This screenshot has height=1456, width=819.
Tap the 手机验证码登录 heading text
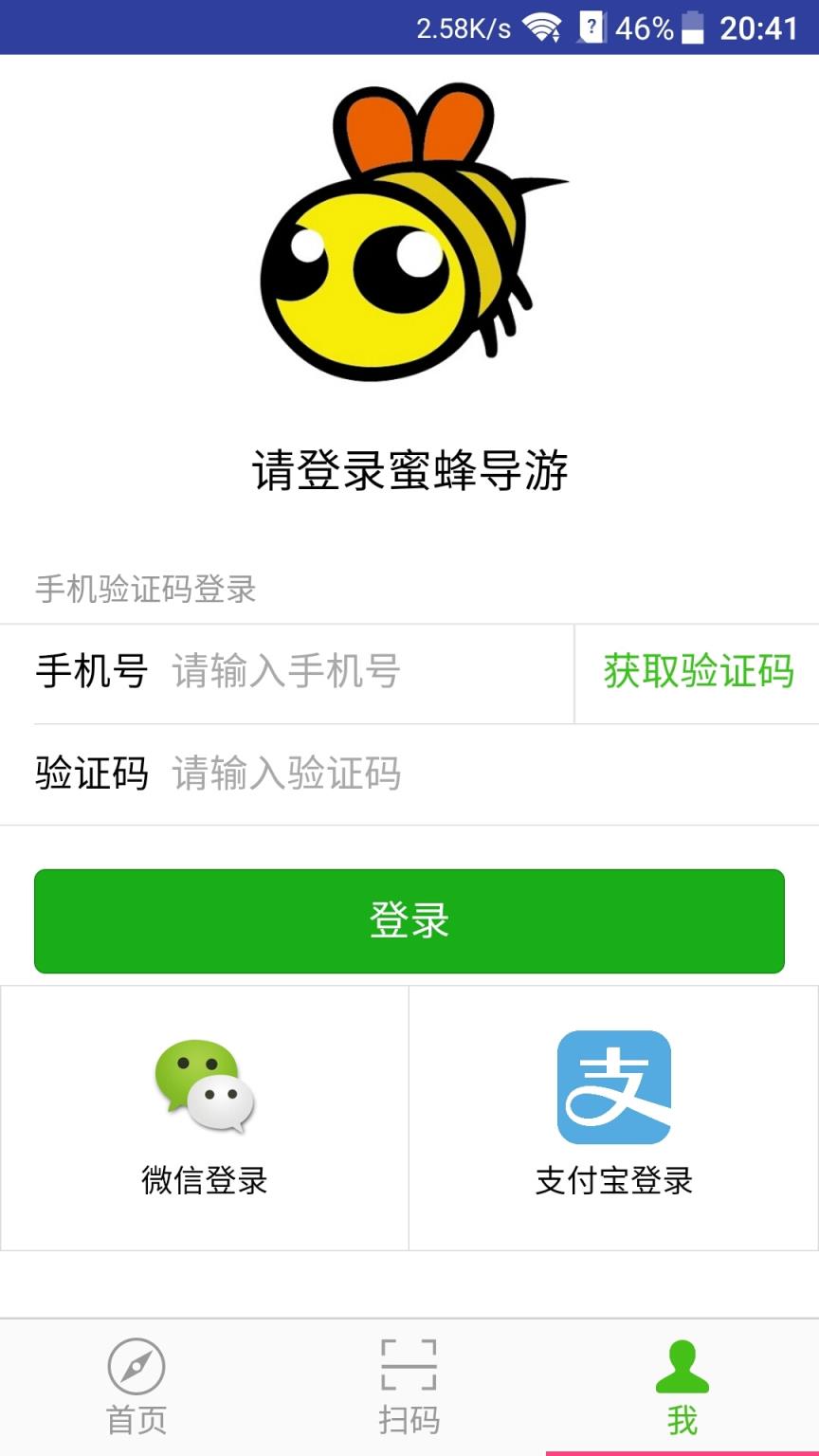pyautogui.click(x=144, y=588)
